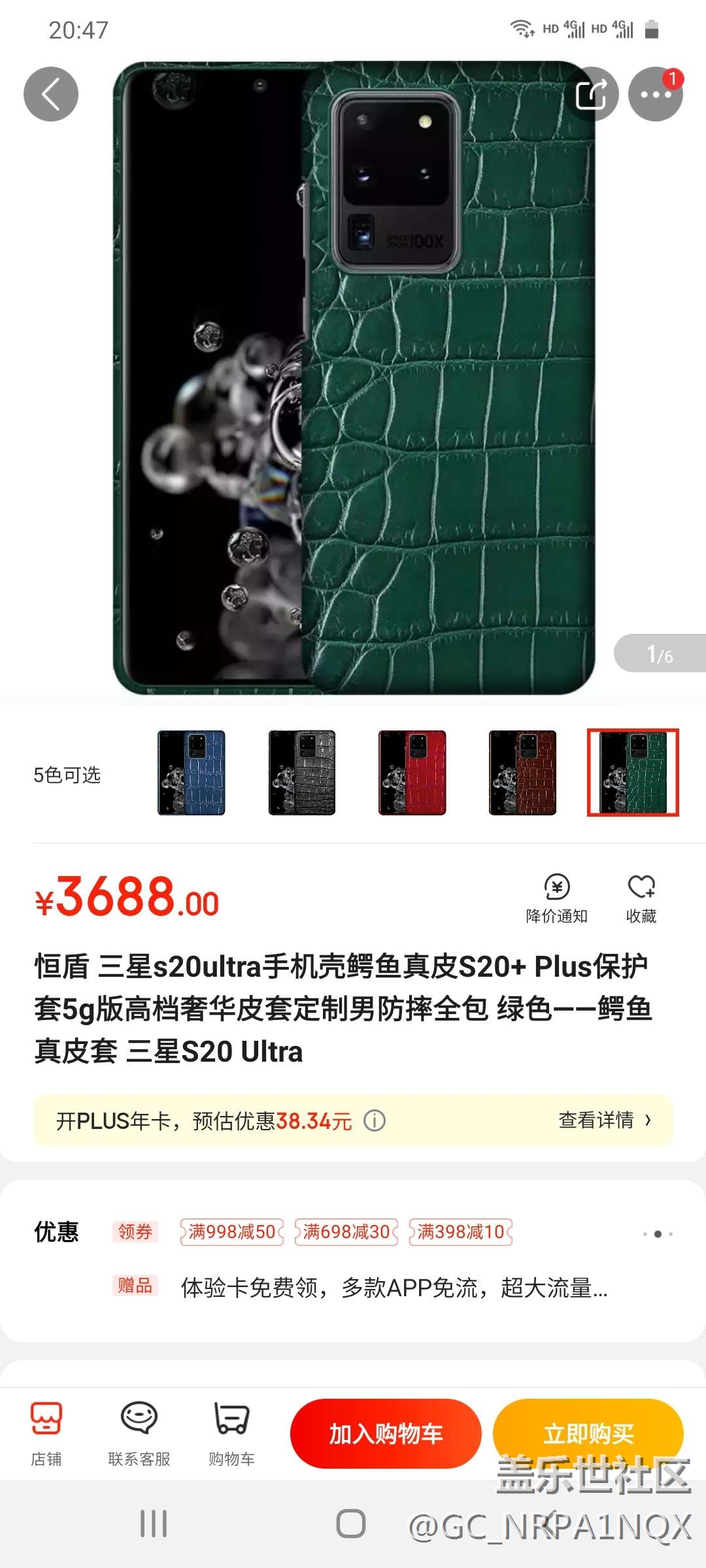Buy now with 立即购买
Image resolution: width=706 pixels, height=1568 pixels.
tap(588, 1433)
